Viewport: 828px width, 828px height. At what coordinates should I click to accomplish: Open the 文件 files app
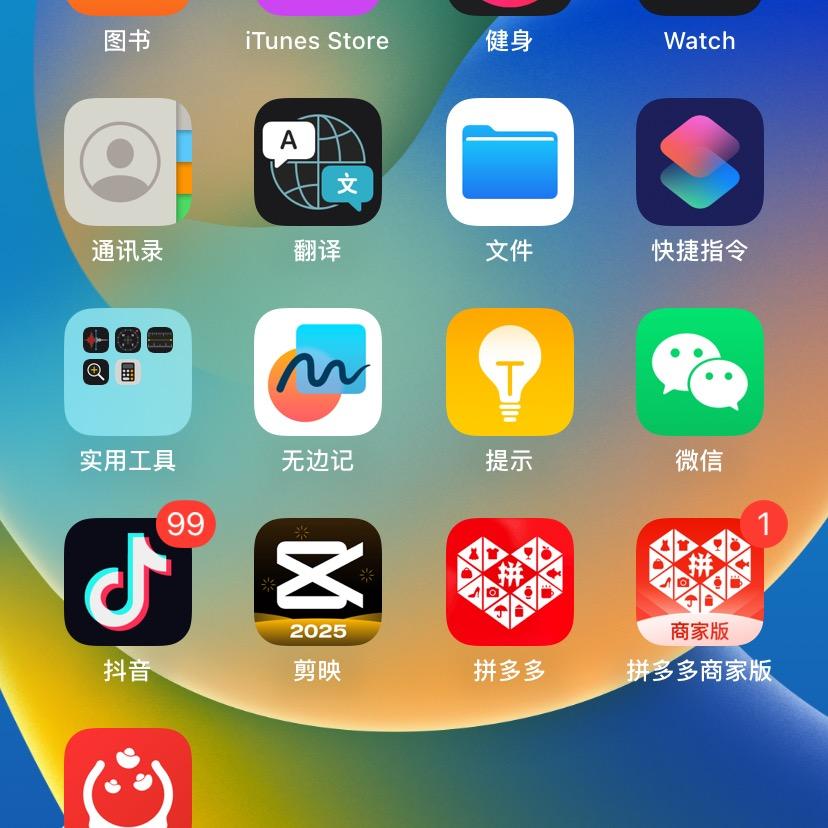click(x=509, y=162)
